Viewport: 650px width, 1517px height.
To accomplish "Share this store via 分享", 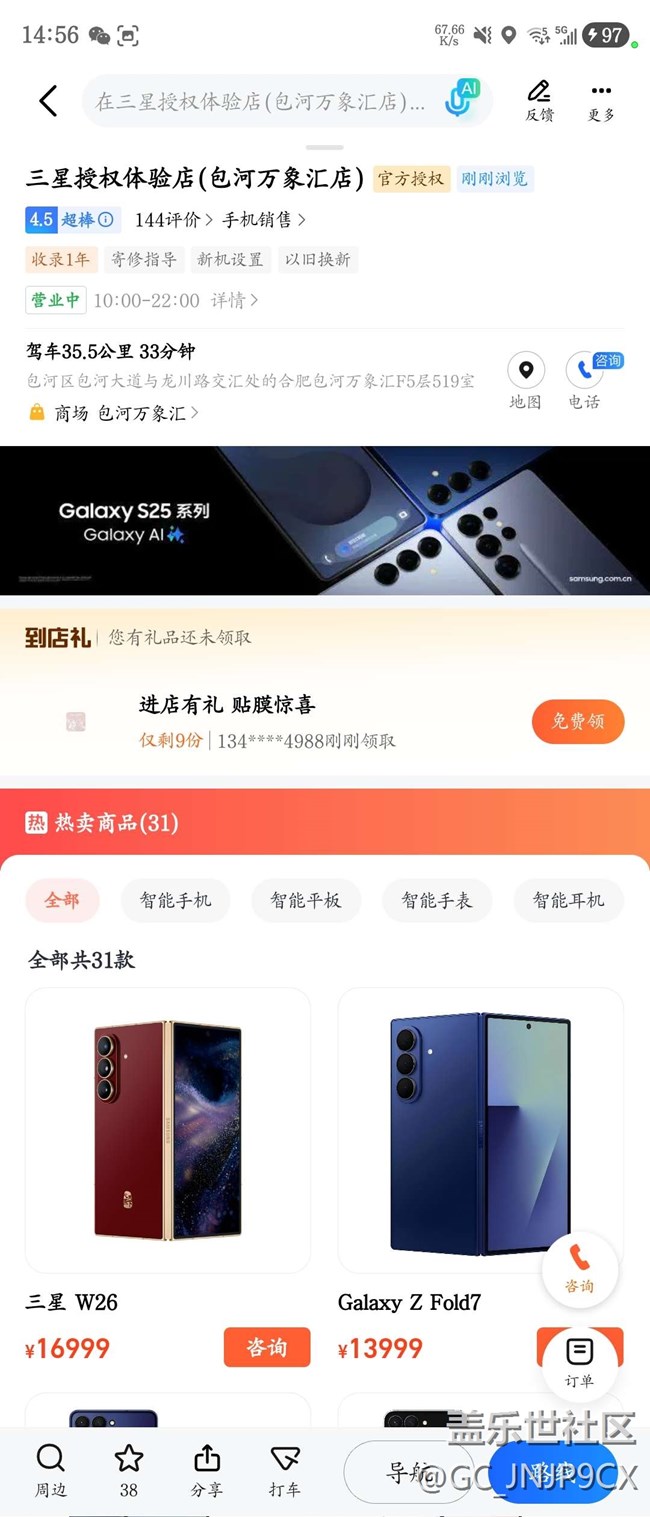I will click(206, 1470).
